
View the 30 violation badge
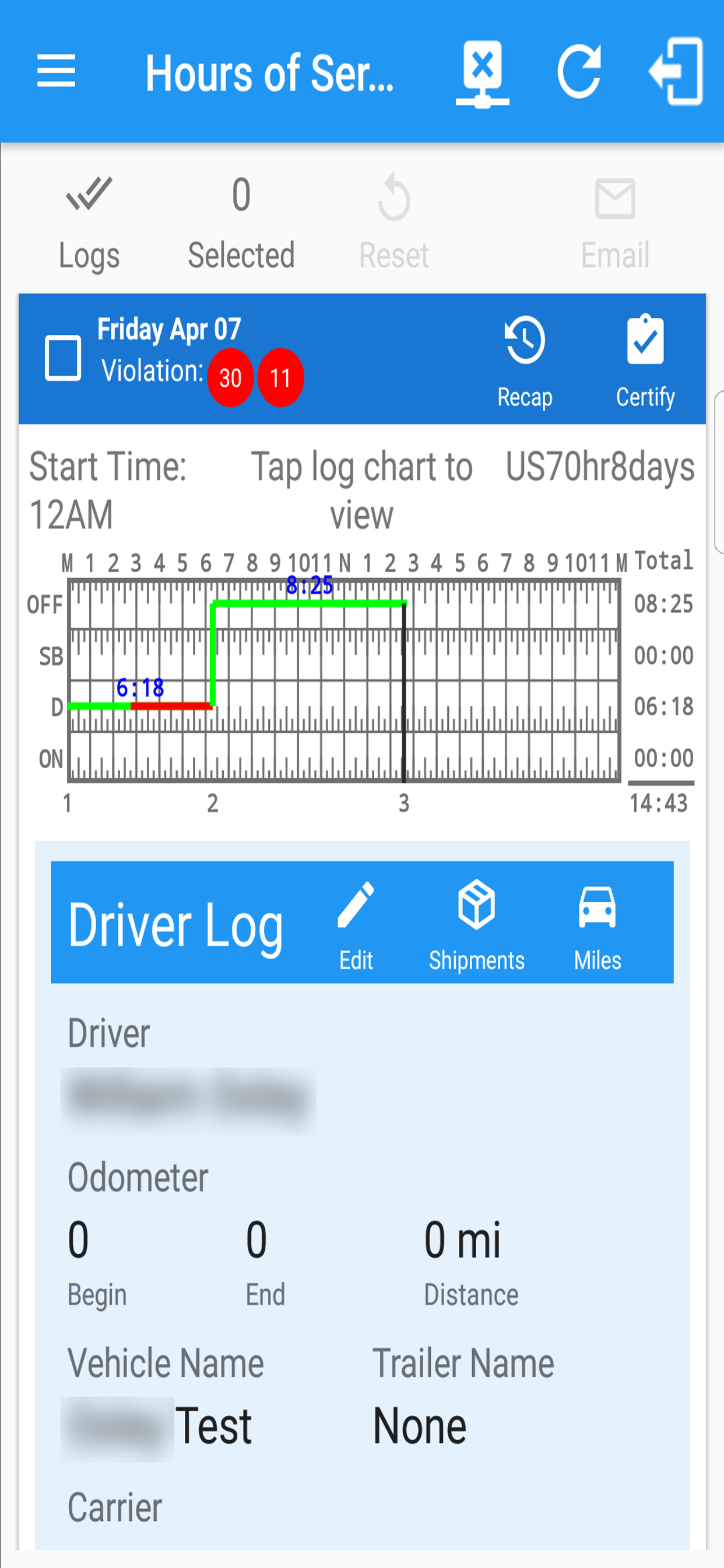coord(231,378)
